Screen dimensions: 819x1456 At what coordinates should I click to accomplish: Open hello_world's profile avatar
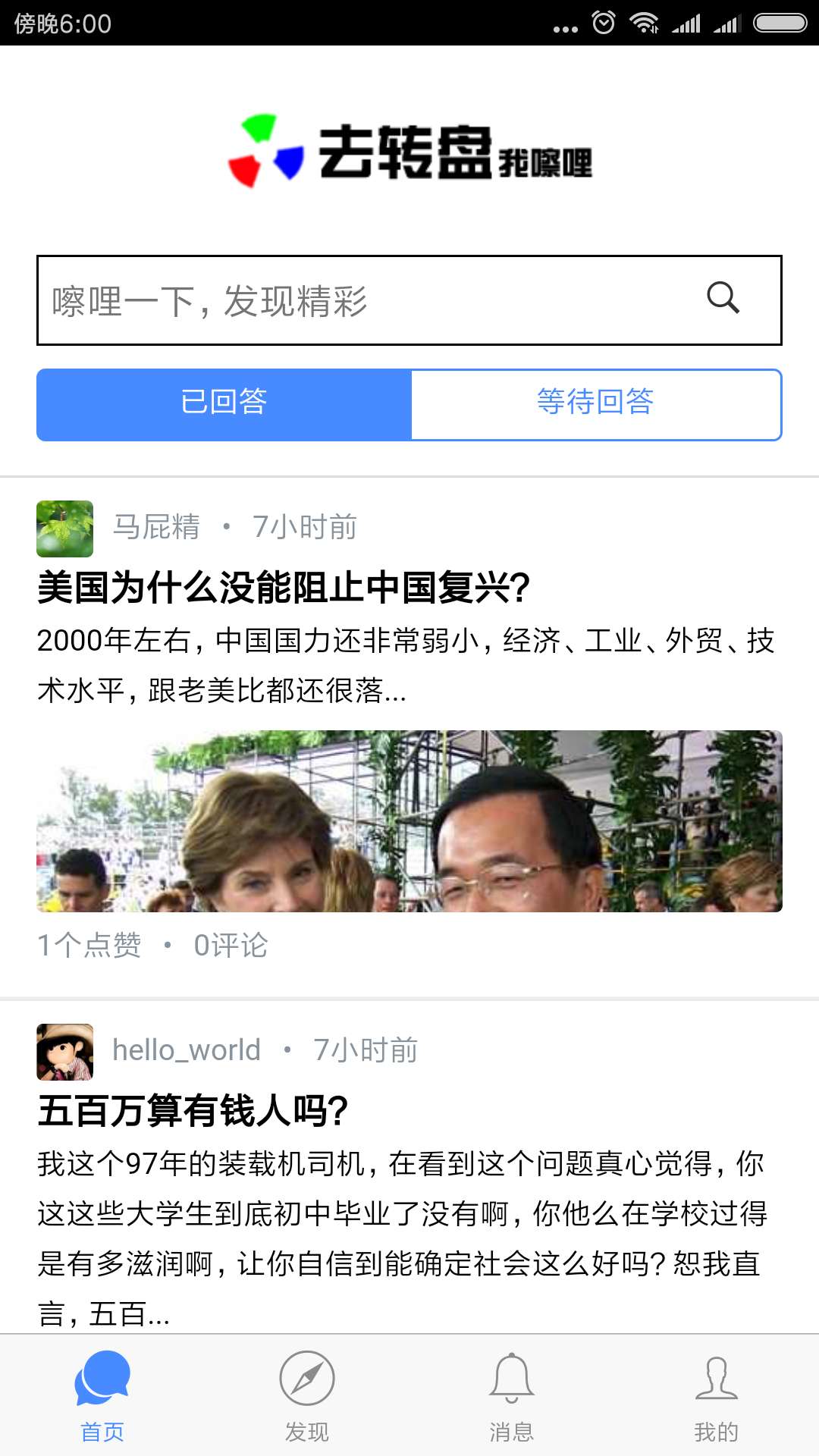pyautogui.click(x=64, y=1052)
